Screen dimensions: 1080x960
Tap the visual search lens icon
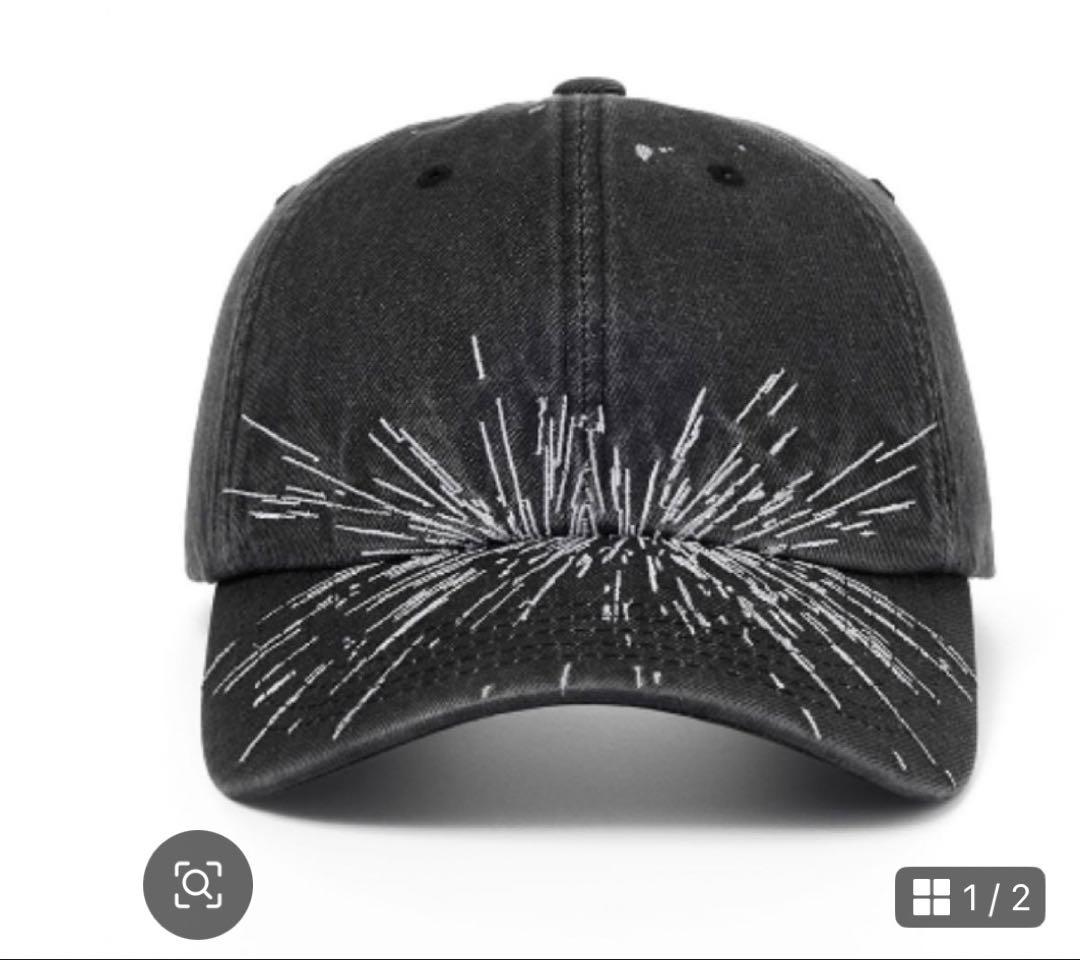[x=197, y=884]
